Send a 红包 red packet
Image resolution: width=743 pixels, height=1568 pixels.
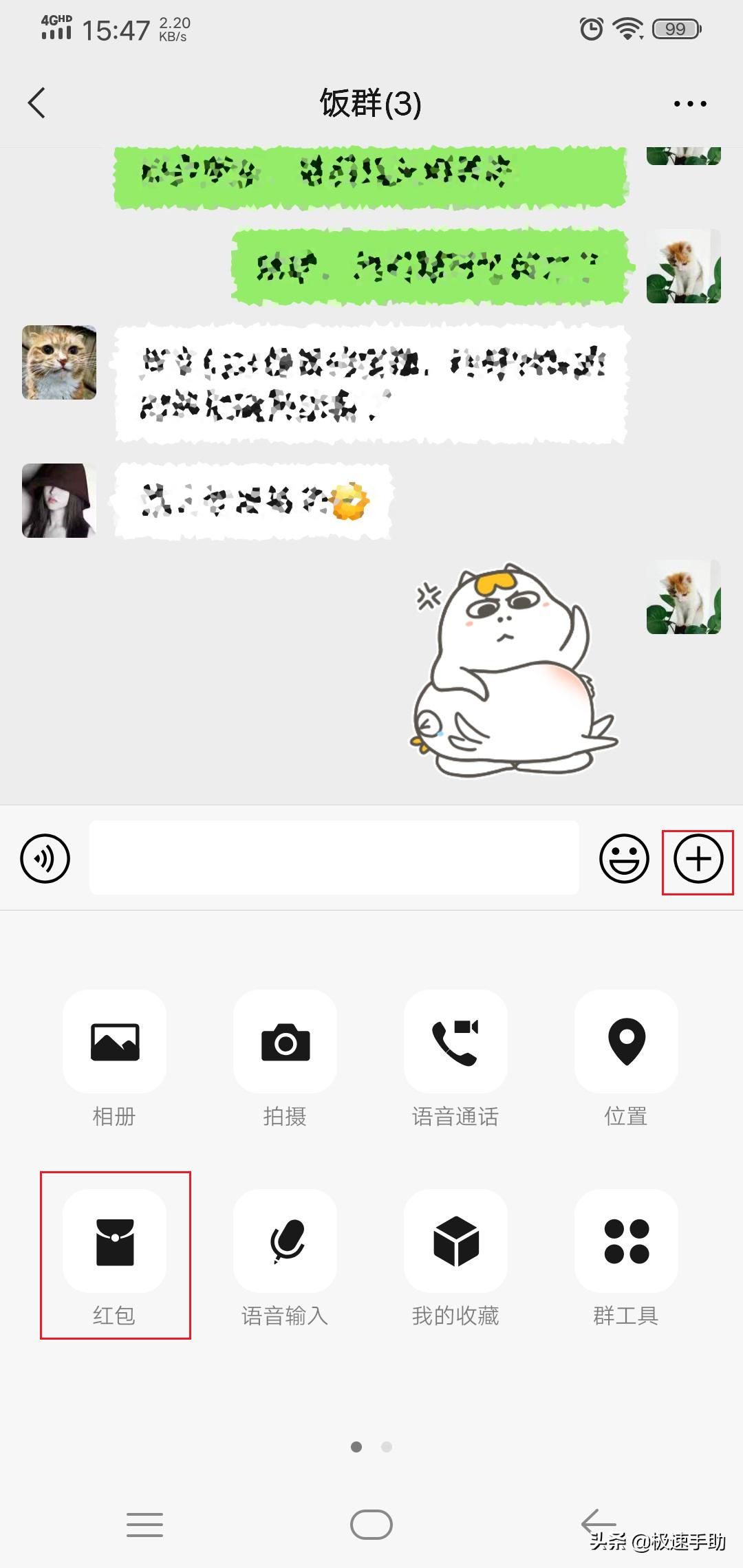114,1241
